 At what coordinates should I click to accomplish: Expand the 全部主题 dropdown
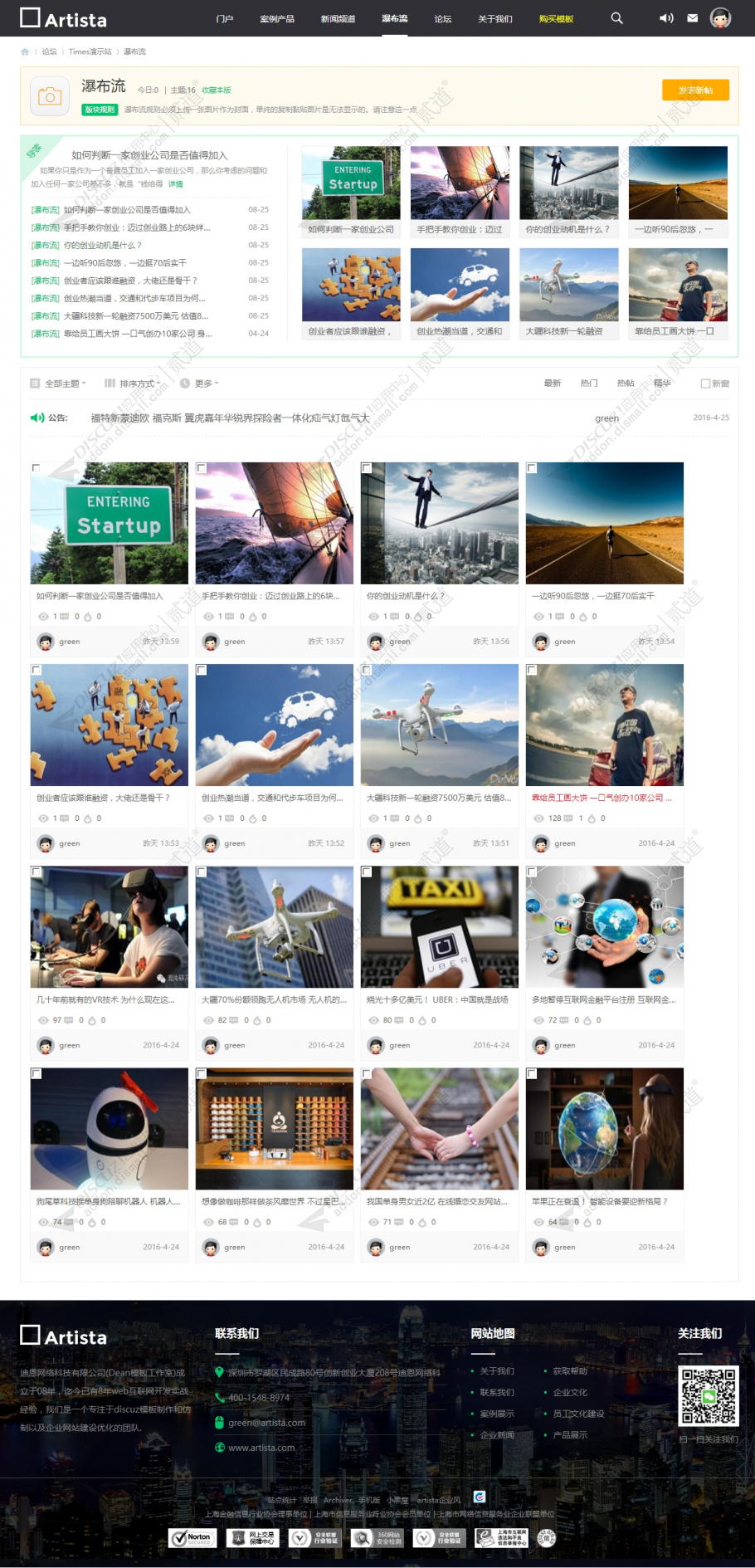coord(61,383)
